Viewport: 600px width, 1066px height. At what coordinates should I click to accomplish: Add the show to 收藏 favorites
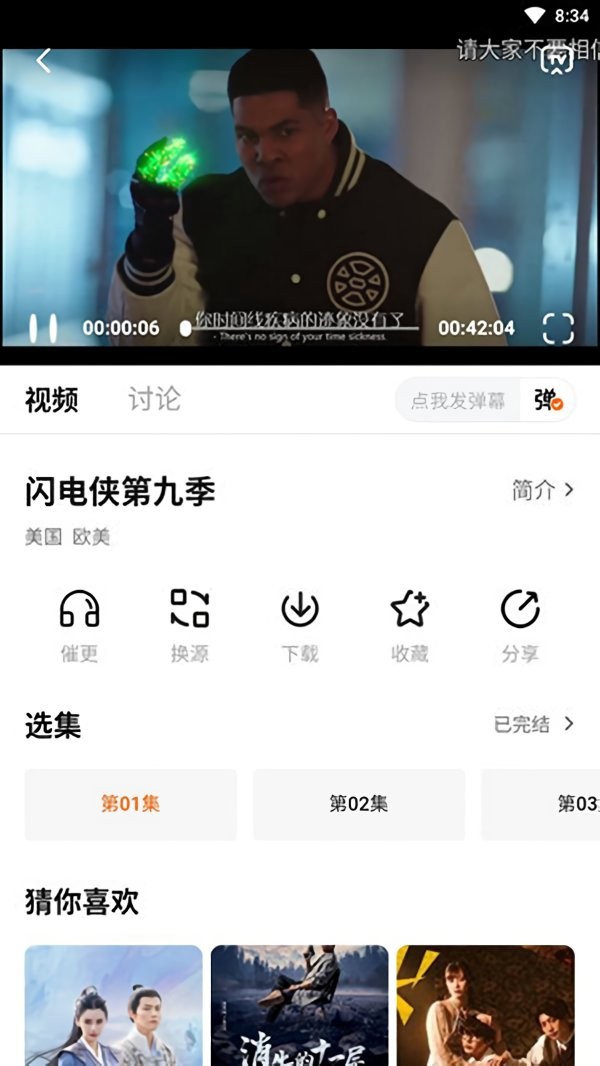pyautogui.click(x=410, y=626)
